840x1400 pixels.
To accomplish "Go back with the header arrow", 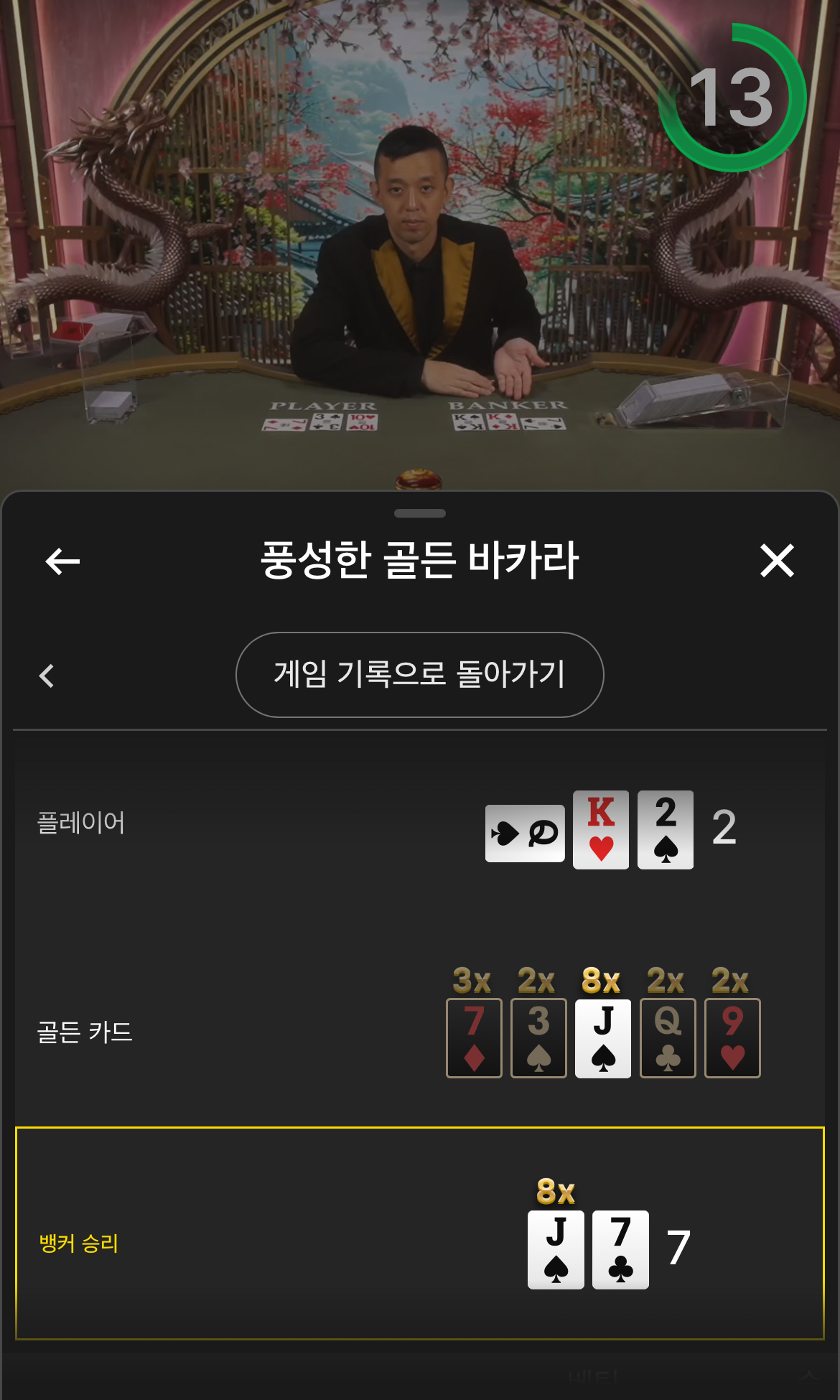I will point(62,561).
